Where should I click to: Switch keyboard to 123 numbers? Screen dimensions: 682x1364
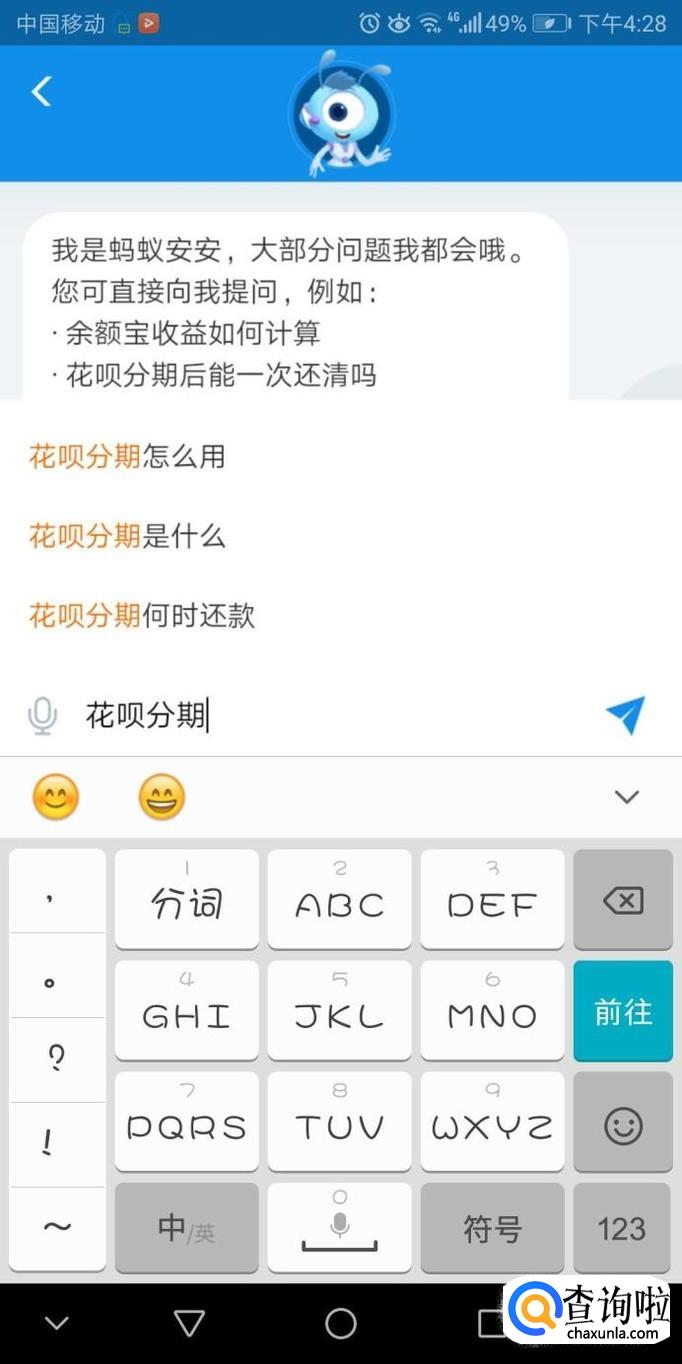[622, 1228]
